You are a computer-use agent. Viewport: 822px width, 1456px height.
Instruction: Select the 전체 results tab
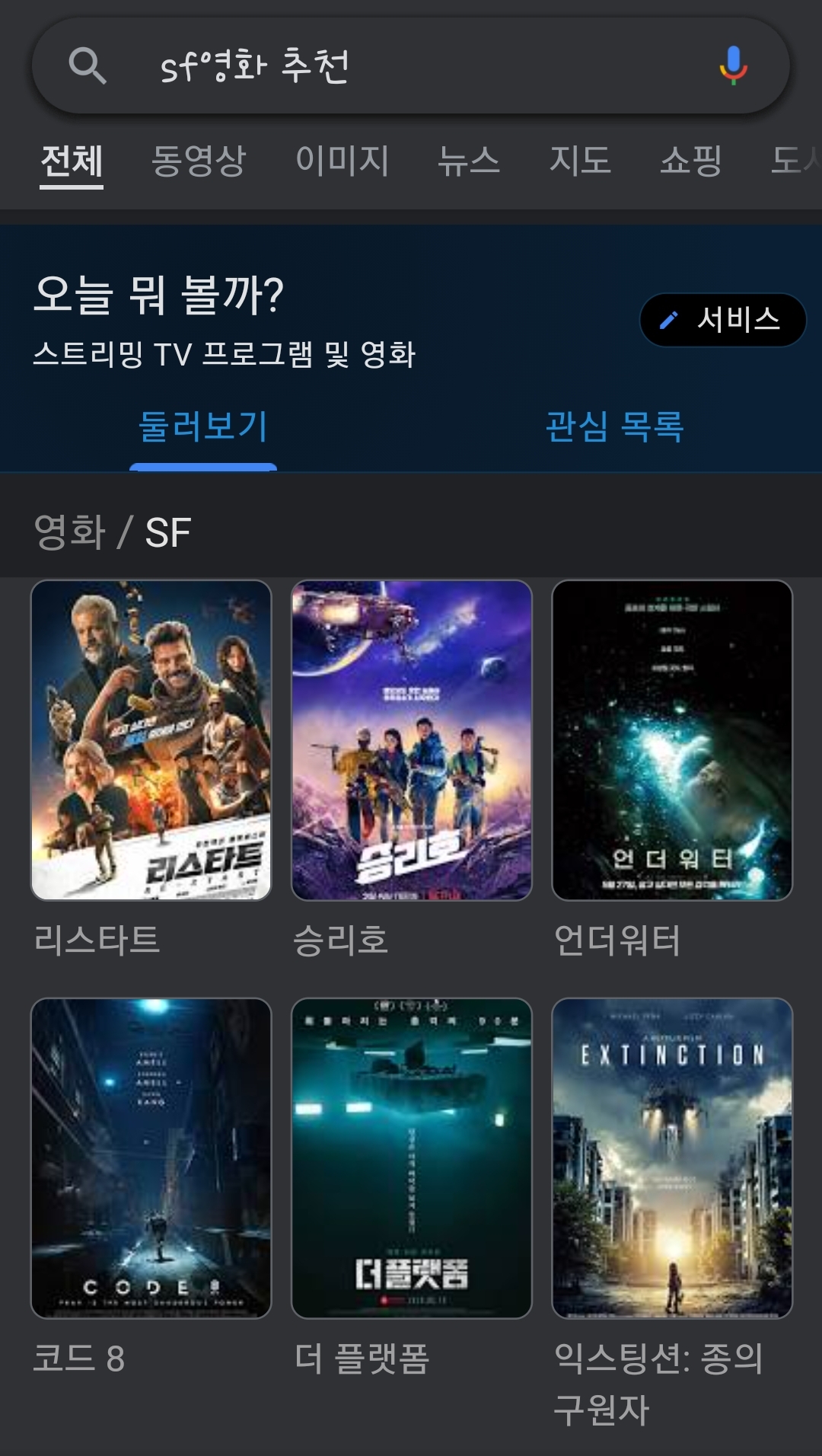click(72, 161)
